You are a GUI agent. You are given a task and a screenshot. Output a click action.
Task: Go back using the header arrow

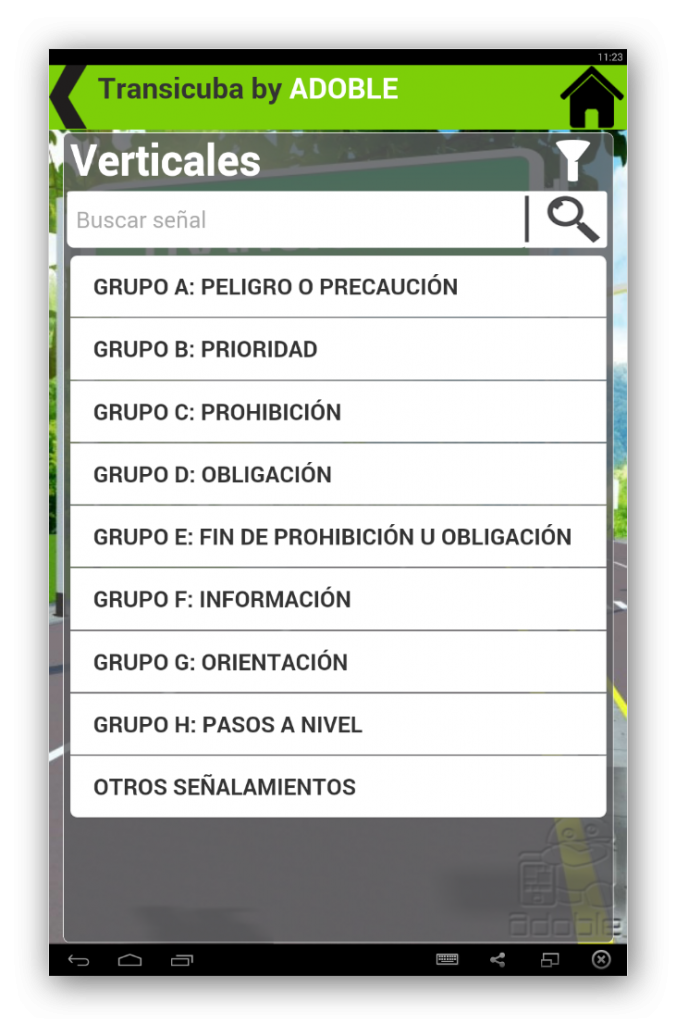[x=68, y=96]
